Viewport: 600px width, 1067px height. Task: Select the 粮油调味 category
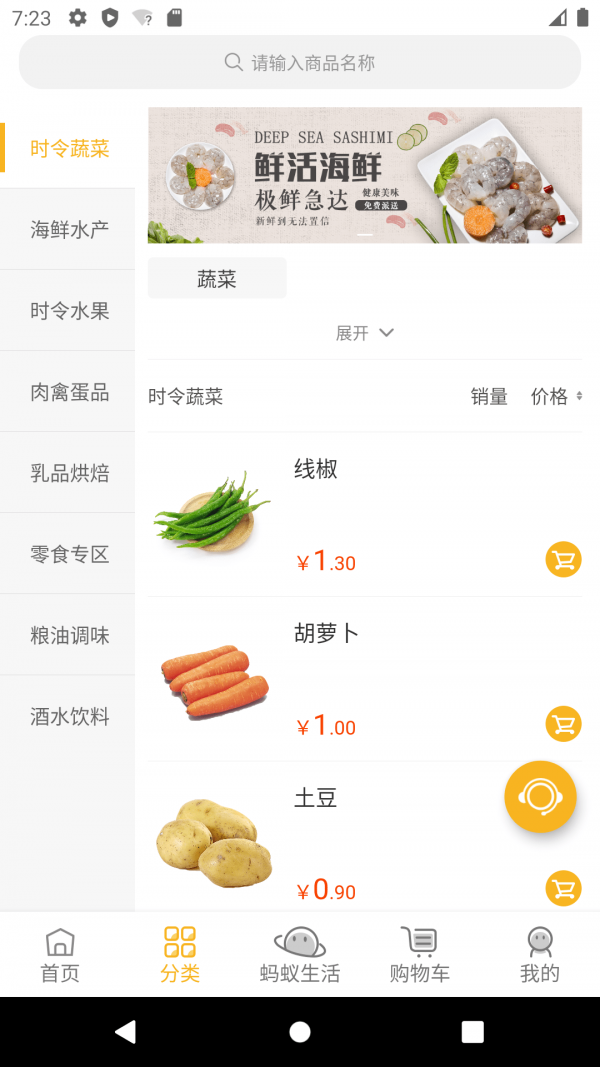click(x=69, y=635)
